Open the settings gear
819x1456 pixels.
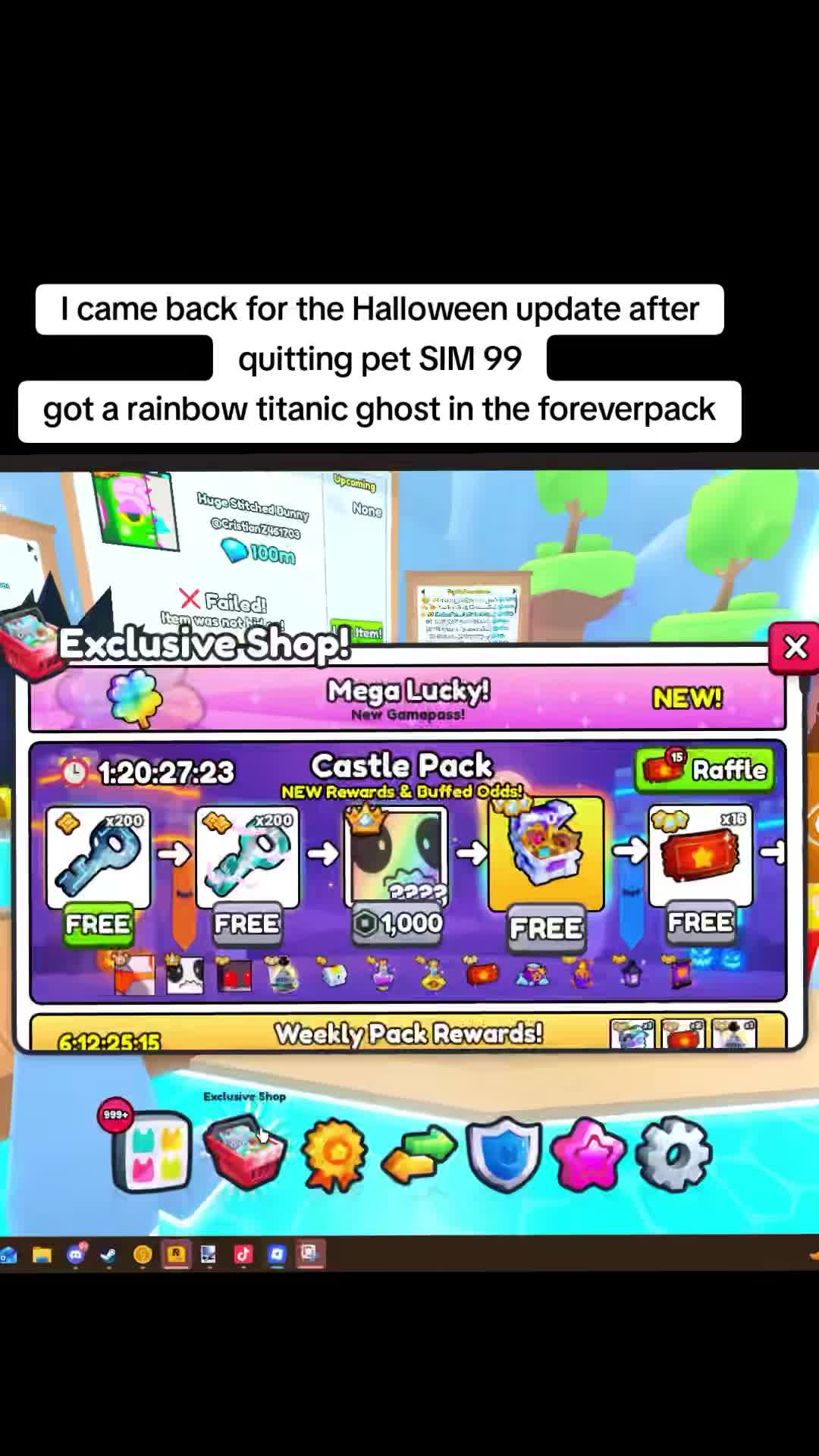point(673,1154)
